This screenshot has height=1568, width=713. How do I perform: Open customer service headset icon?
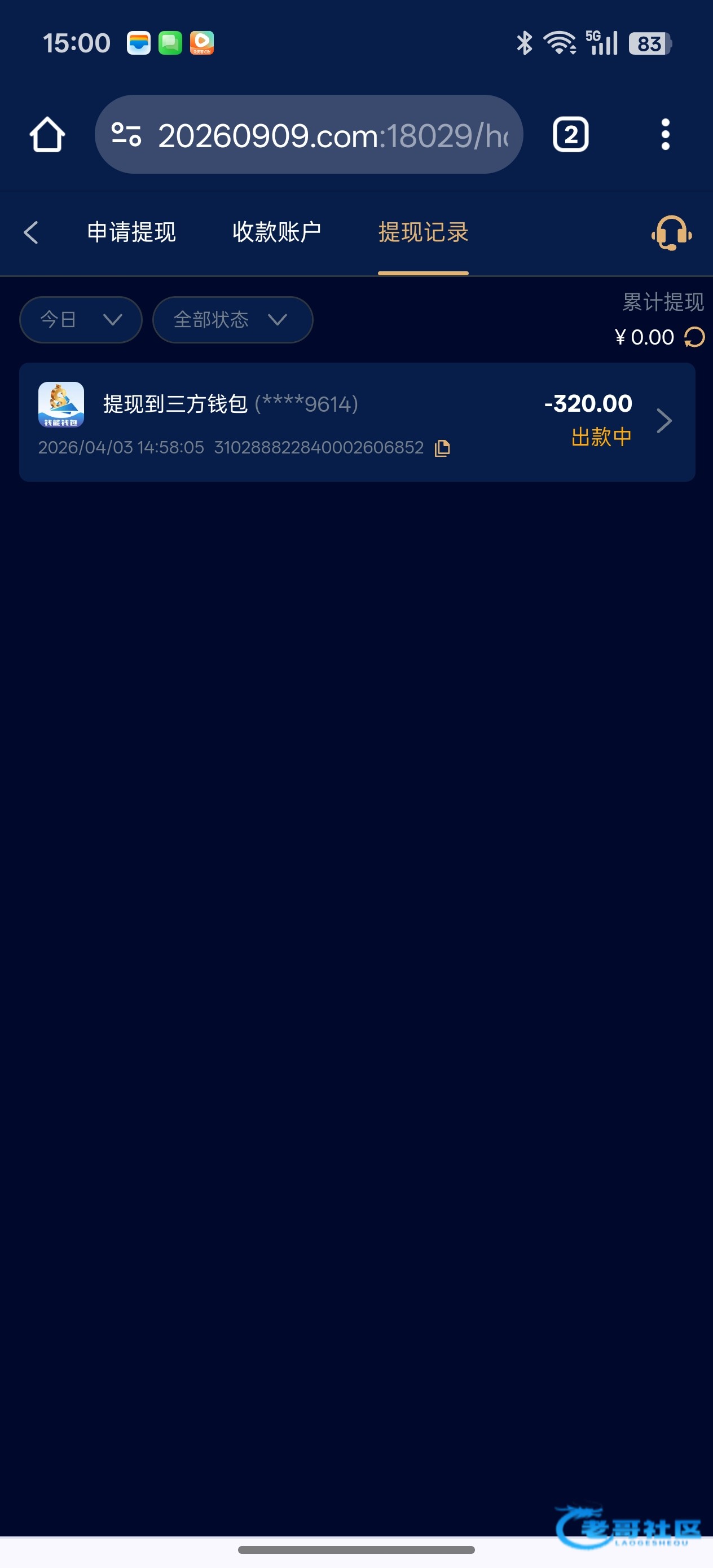pyautogui.click(x=671, y=233)
